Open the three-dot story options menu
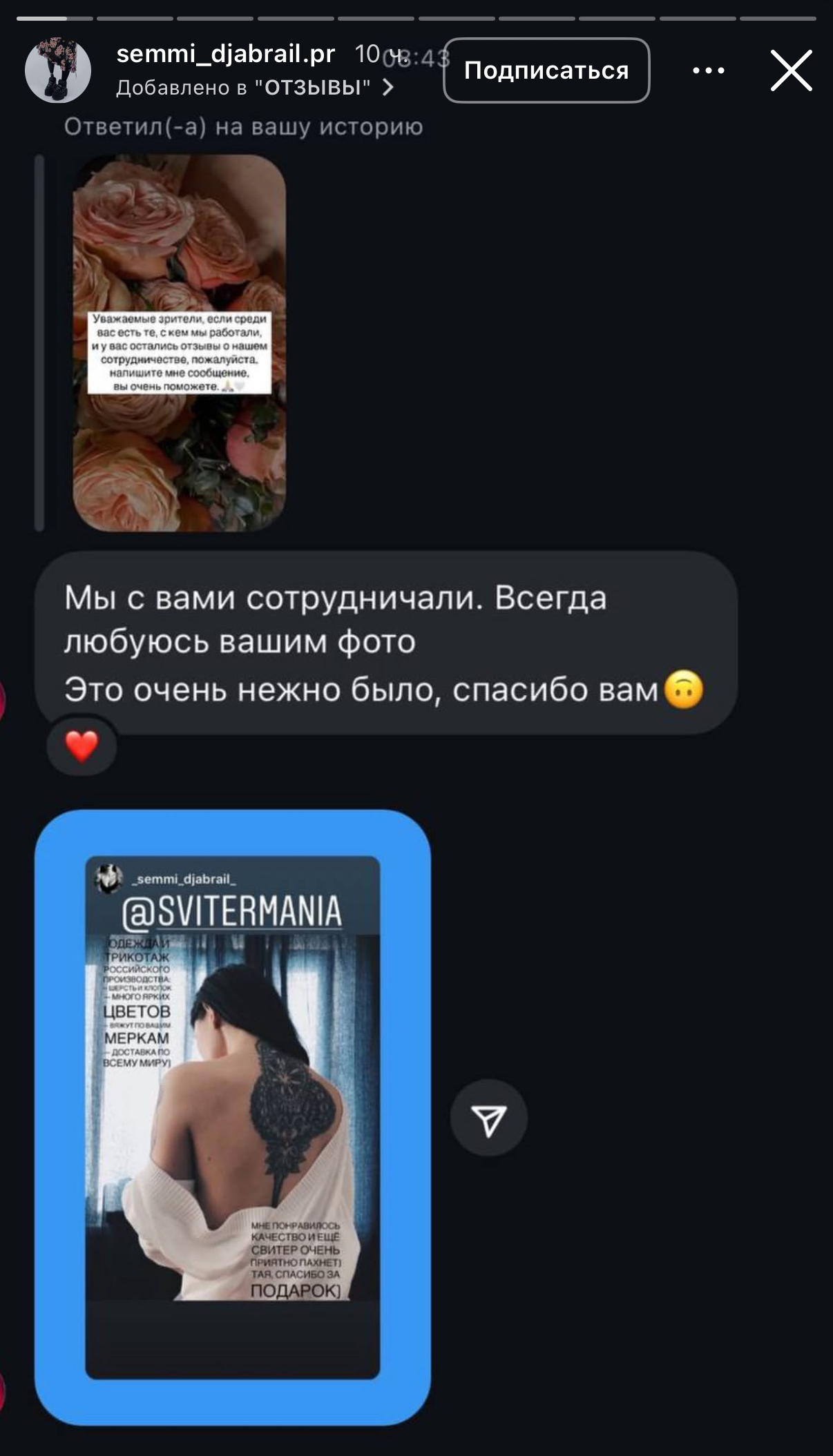This screenshot has height=1456, width=833. 708,70
